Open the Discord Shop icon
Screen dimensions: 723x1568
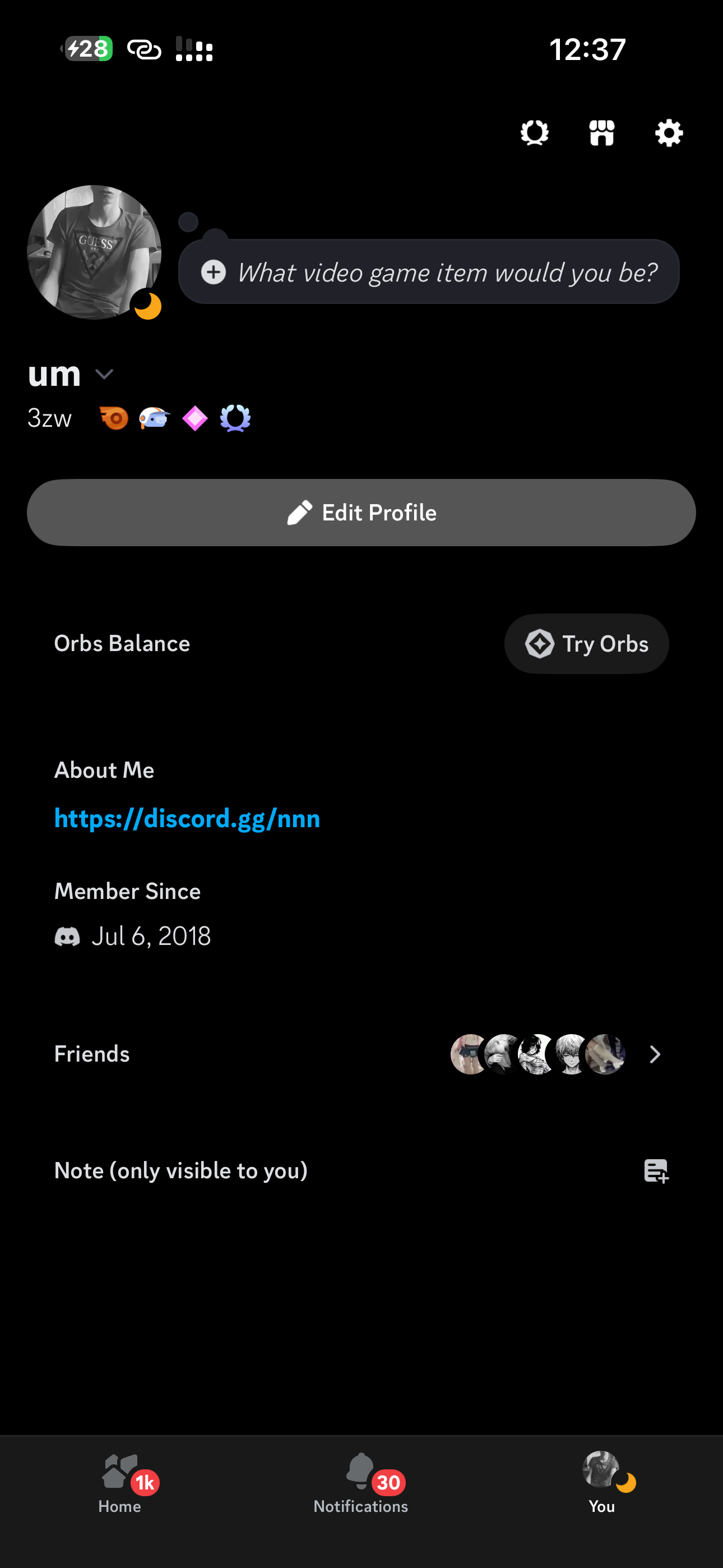[601, 133]
